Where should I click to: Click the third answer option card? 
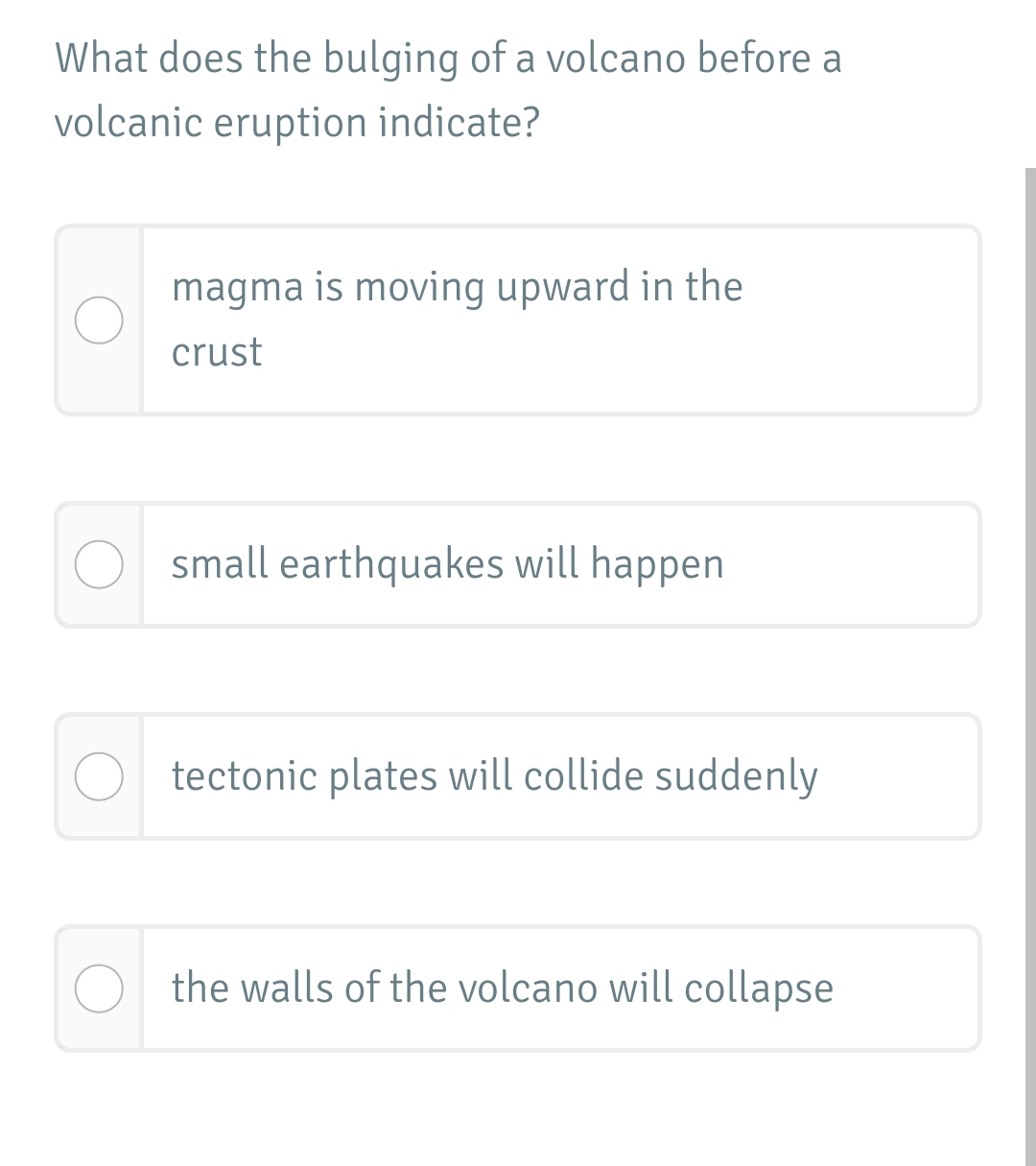click(518, 777)
